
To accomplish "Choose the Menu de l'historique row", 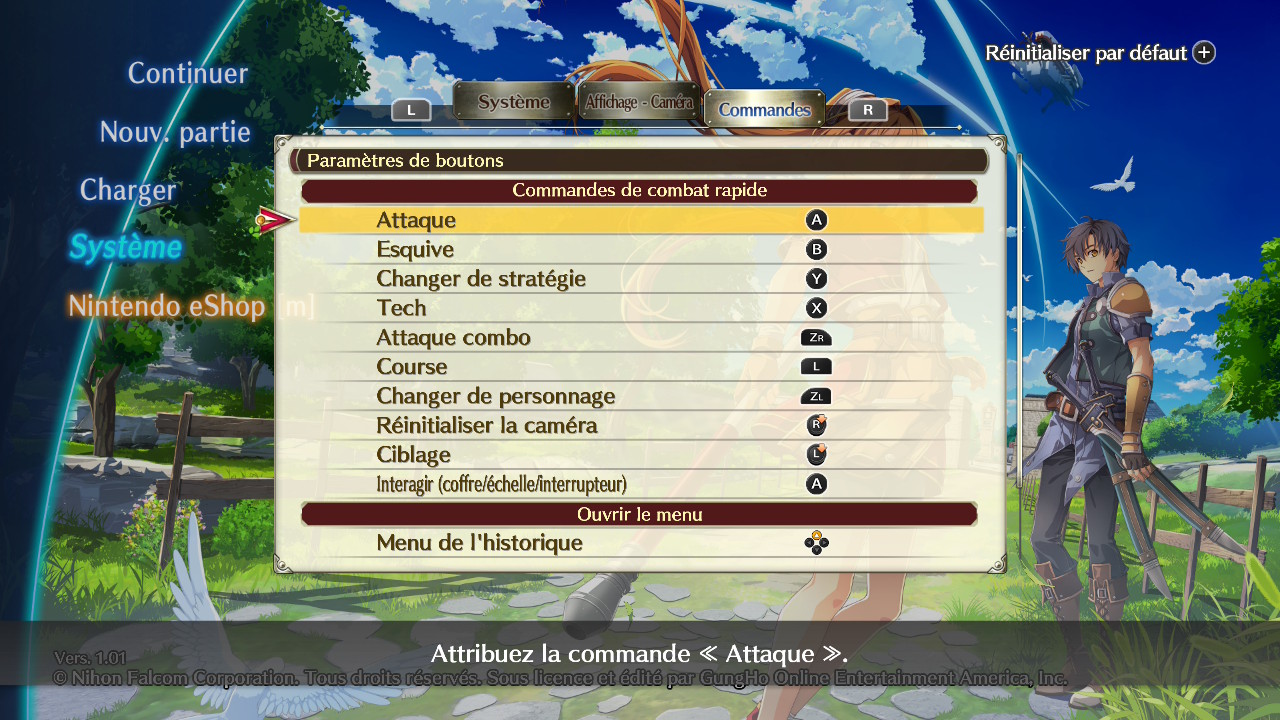I will click(640, 543).
